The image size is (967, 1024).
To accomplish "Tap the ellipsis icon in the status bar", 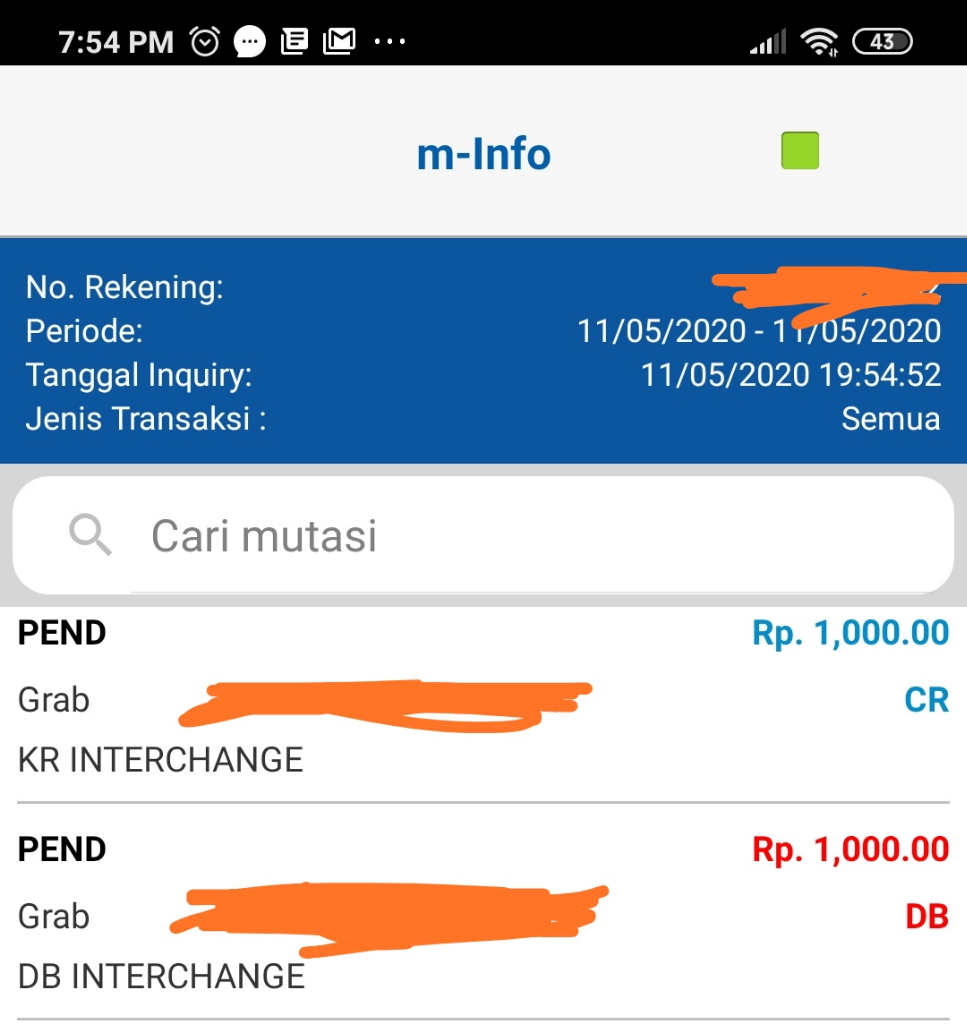I will 389,41.
